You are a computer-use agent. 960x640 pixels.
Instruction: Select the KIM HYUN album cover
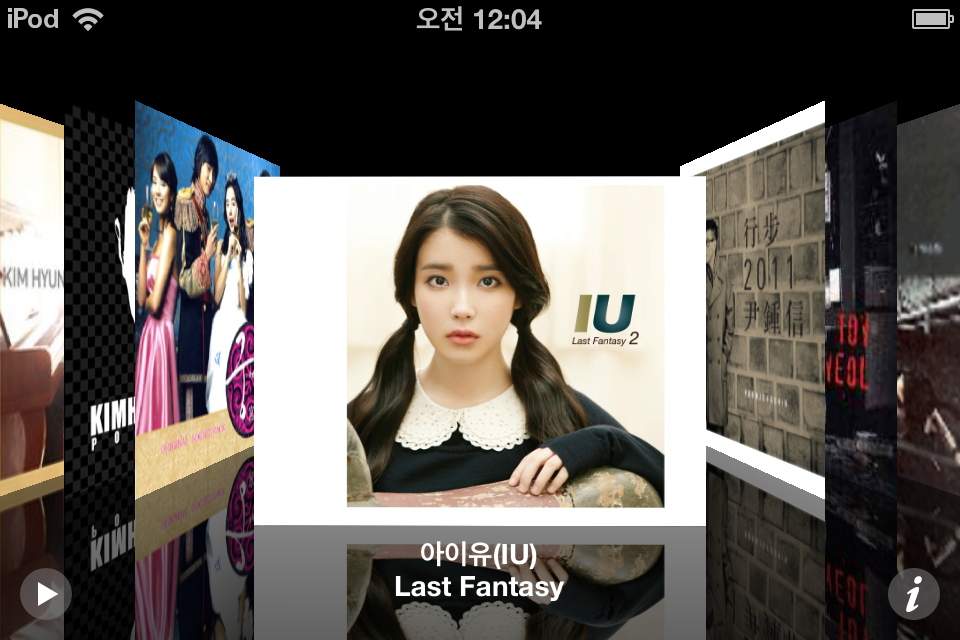pyautogui.click(x=30, y=300)
